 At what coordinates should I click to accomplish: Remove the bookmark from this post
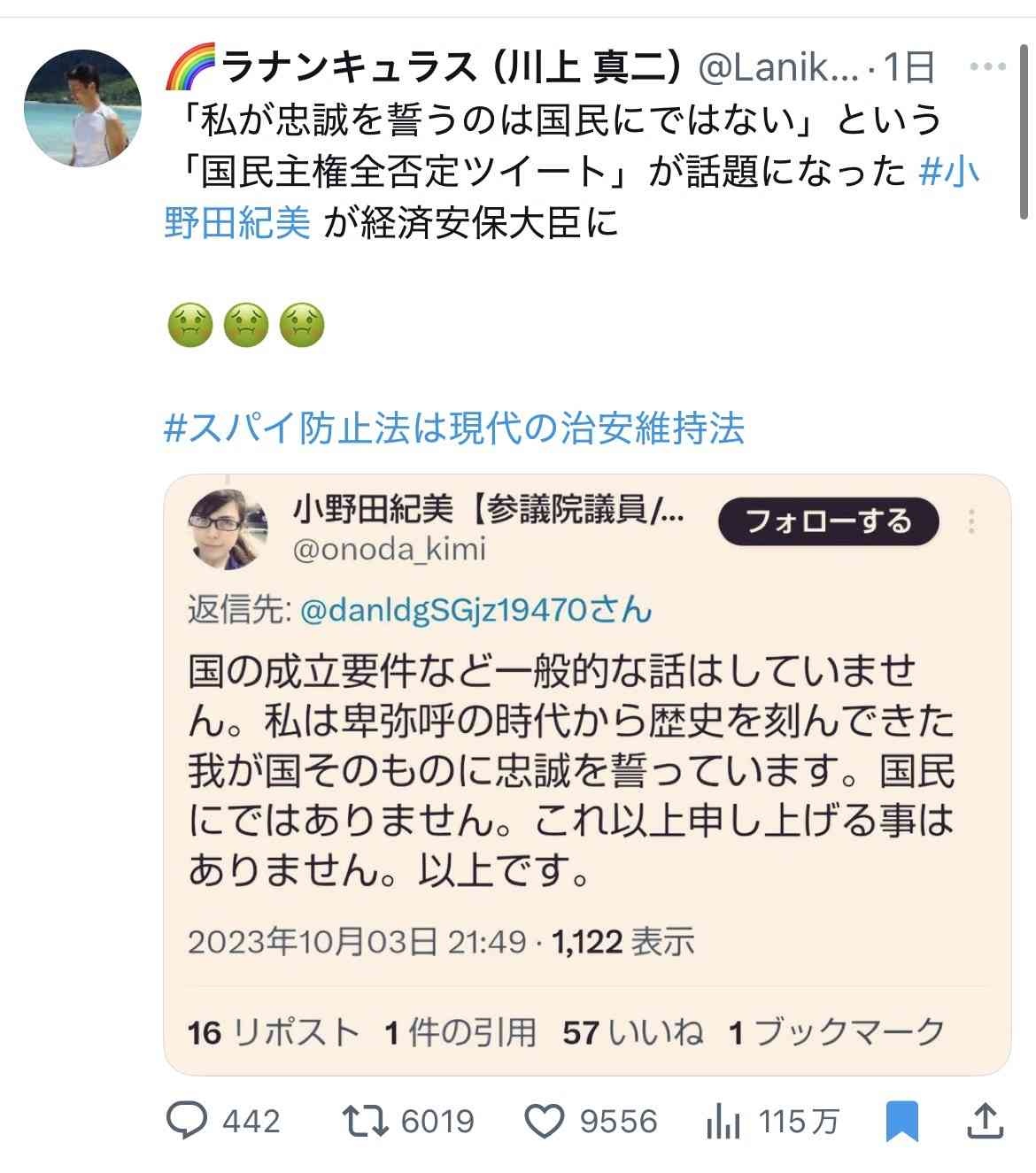pyautogui.click(x=901, y=1122)
